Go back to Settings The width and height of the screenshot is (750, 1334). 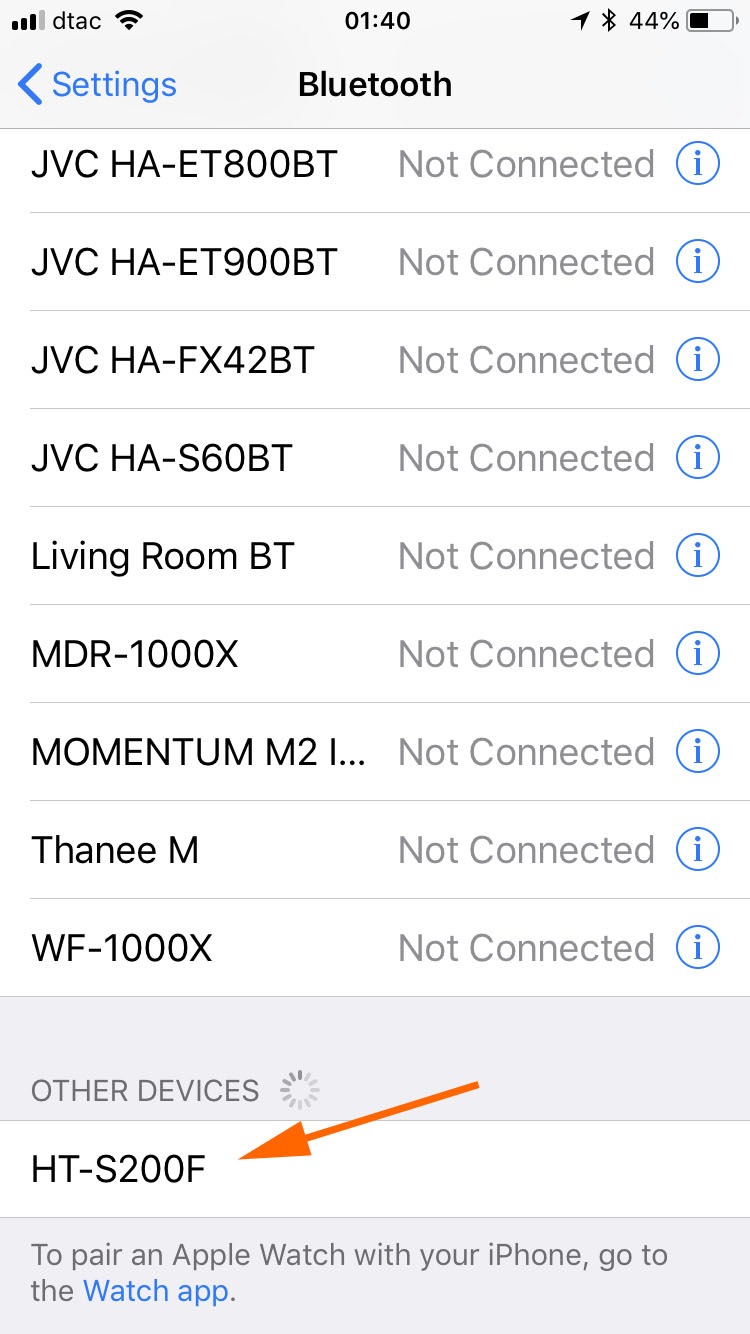coord(98,85)
